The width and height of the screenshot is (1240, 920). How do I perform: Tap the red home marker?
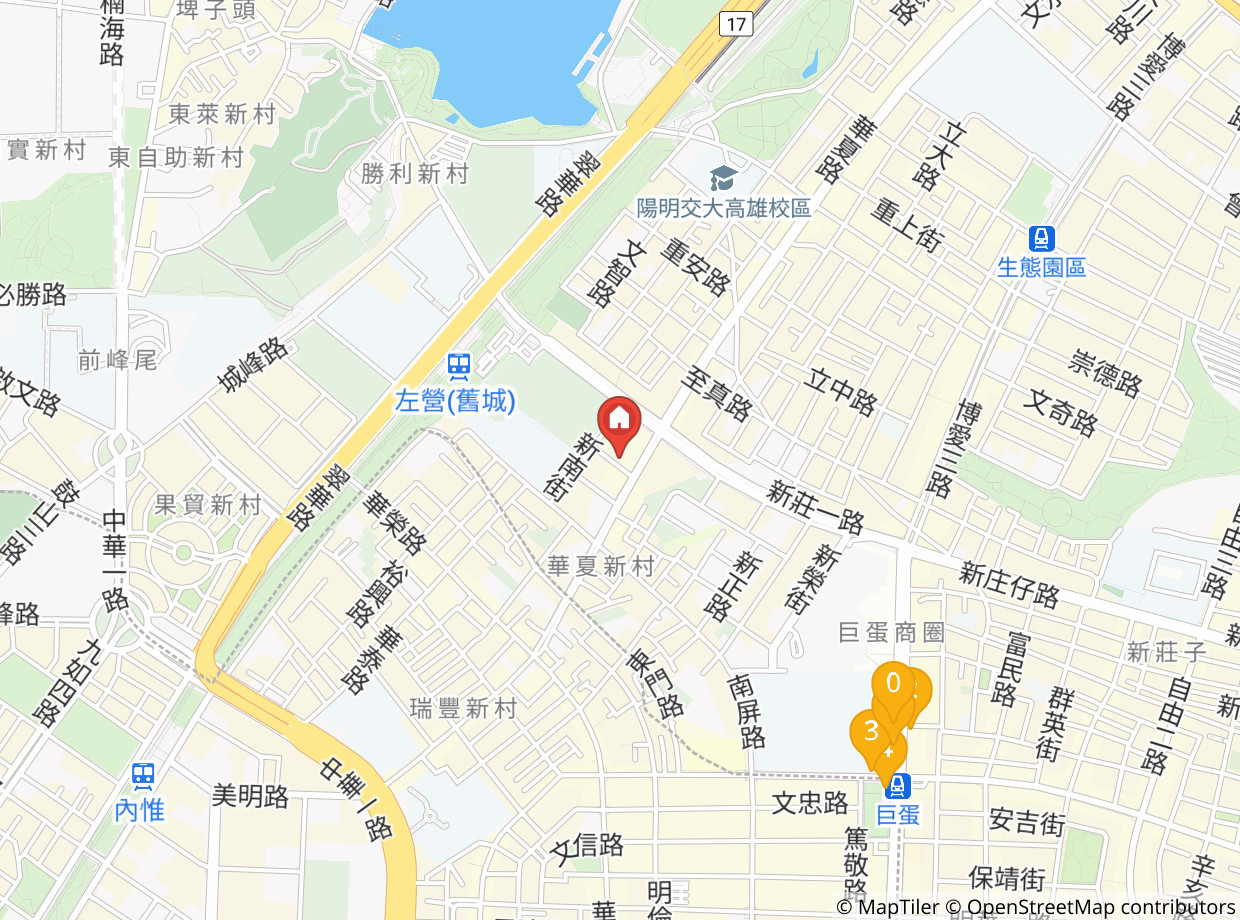click(x=619, y=425)
